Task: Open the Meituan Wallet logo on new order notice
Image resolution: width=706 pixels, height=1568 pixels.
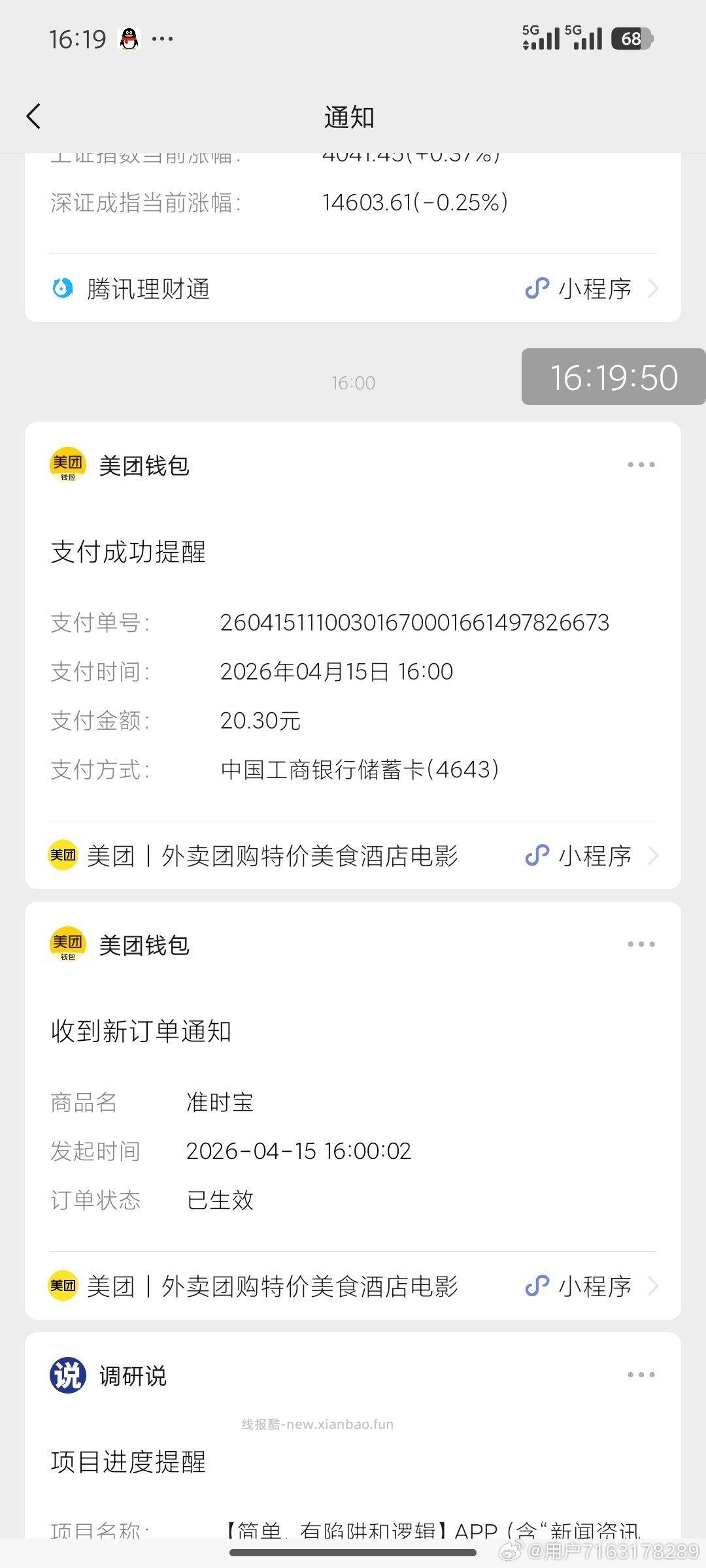Action: pos(67,943)
